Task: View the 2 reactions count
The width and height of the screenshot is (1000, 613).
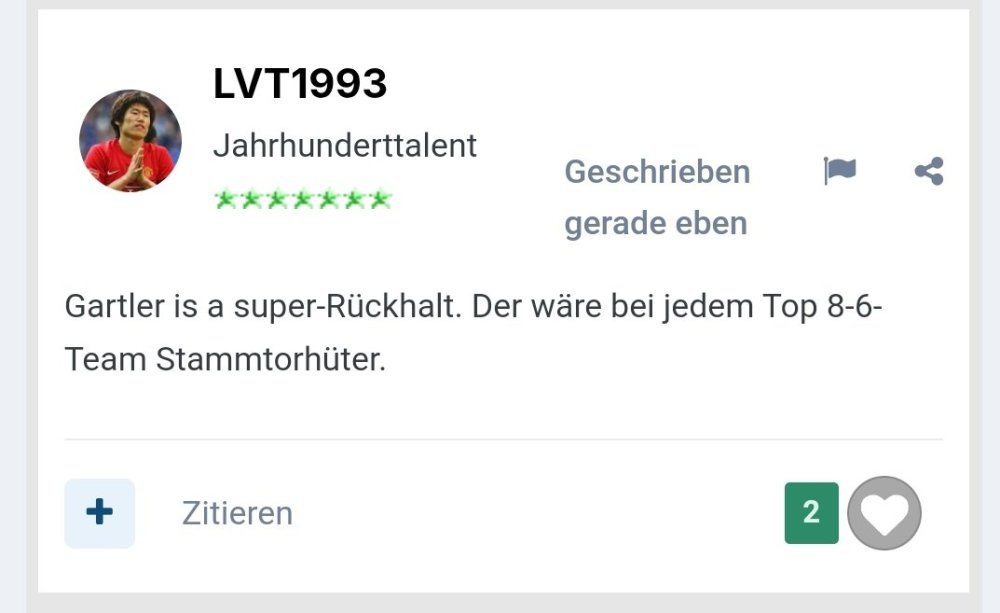Action: pyautogui.click(x=811, y=513)
